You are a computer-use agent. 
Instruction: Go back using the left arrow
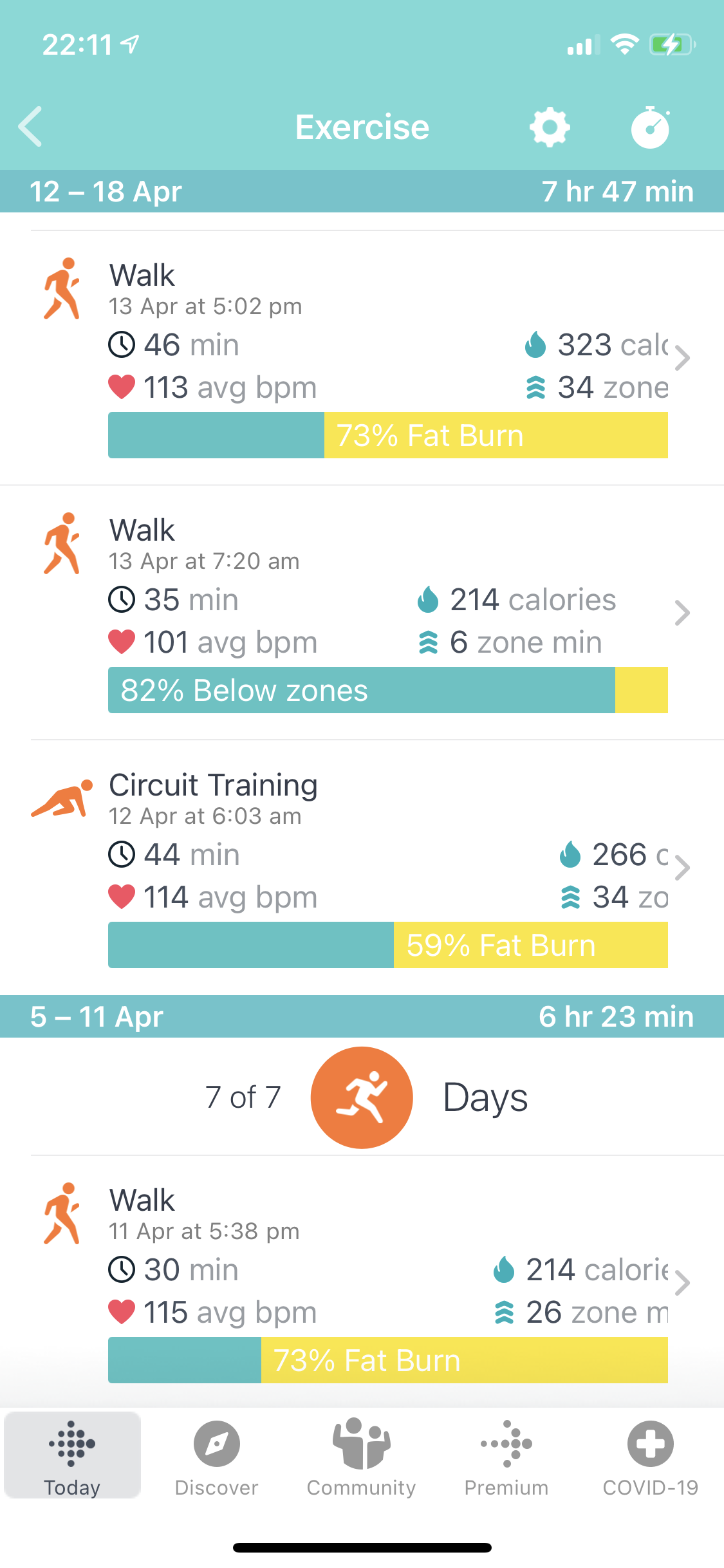click(x=30, y=127)
